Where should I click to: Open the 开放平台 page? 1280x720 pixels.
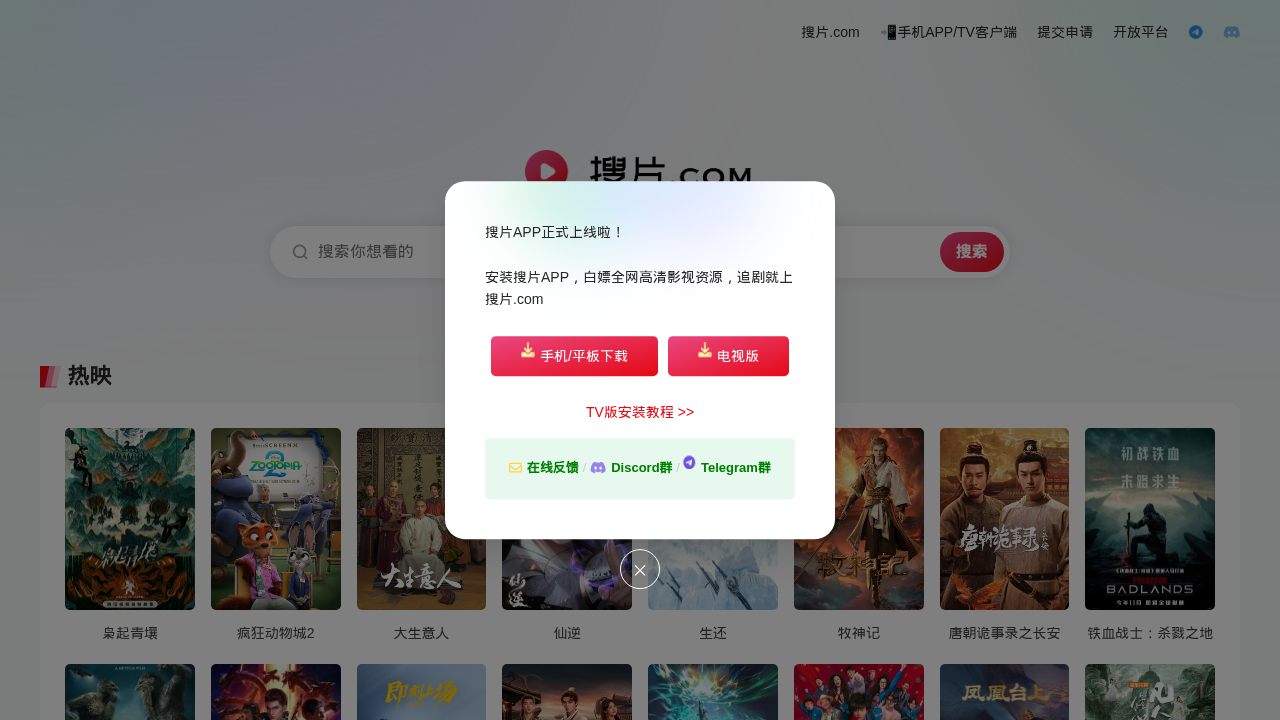pos(1140,32)
